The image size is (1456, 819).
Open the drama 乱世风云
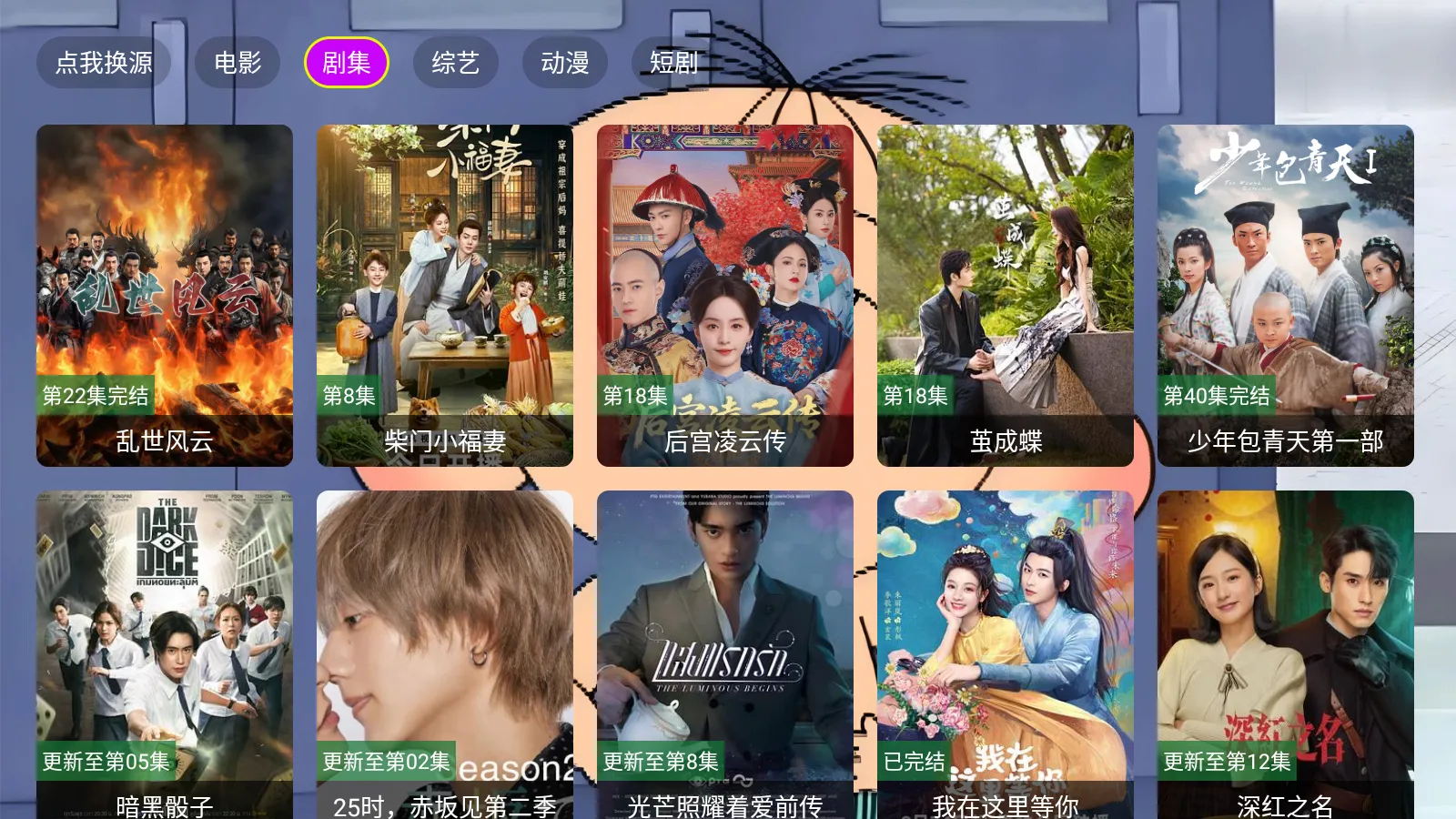165,296
